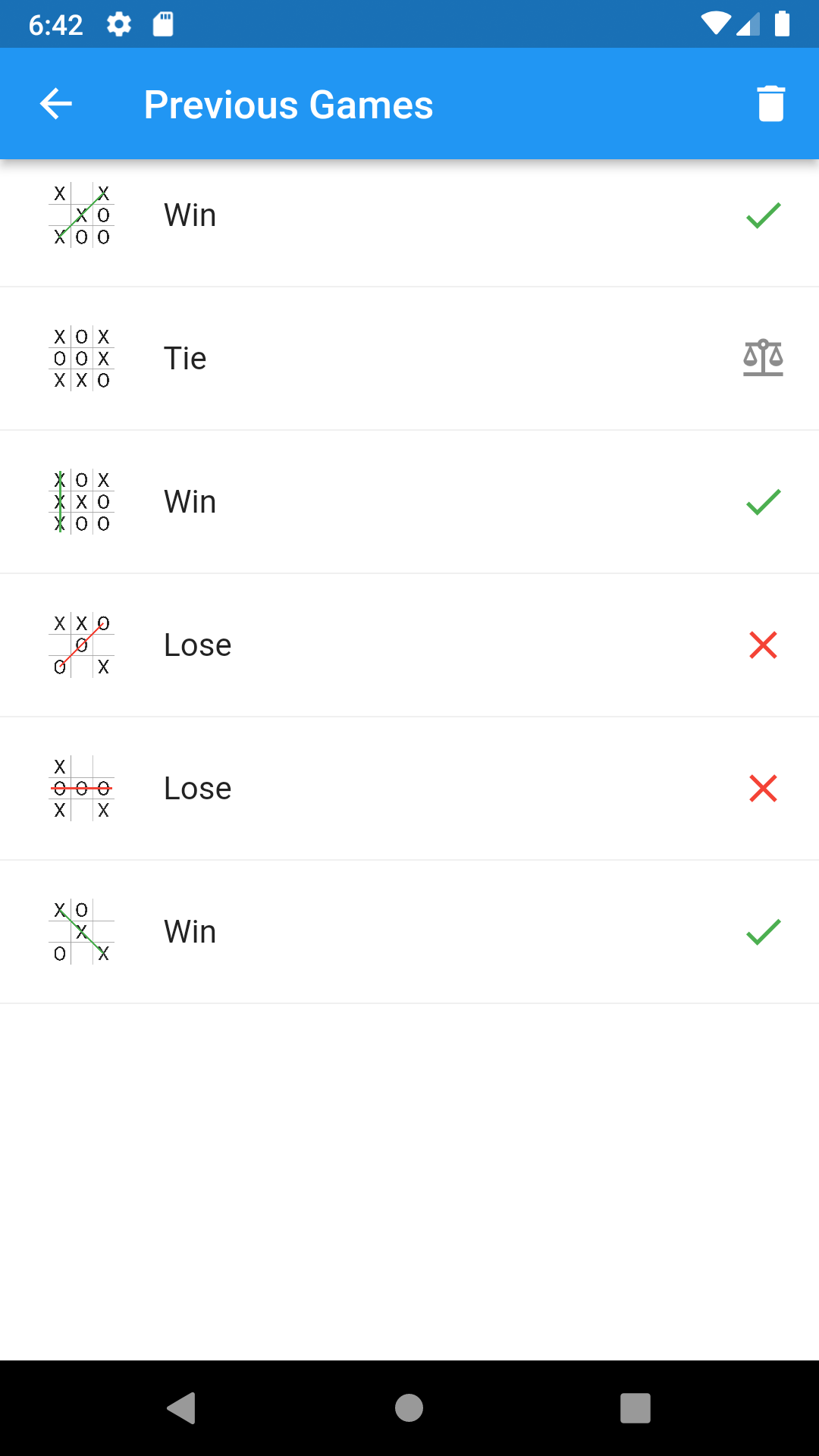Open the Tie game entry
The height and width of the screenshot is (1456, 819).
click(x=409, y=359)
